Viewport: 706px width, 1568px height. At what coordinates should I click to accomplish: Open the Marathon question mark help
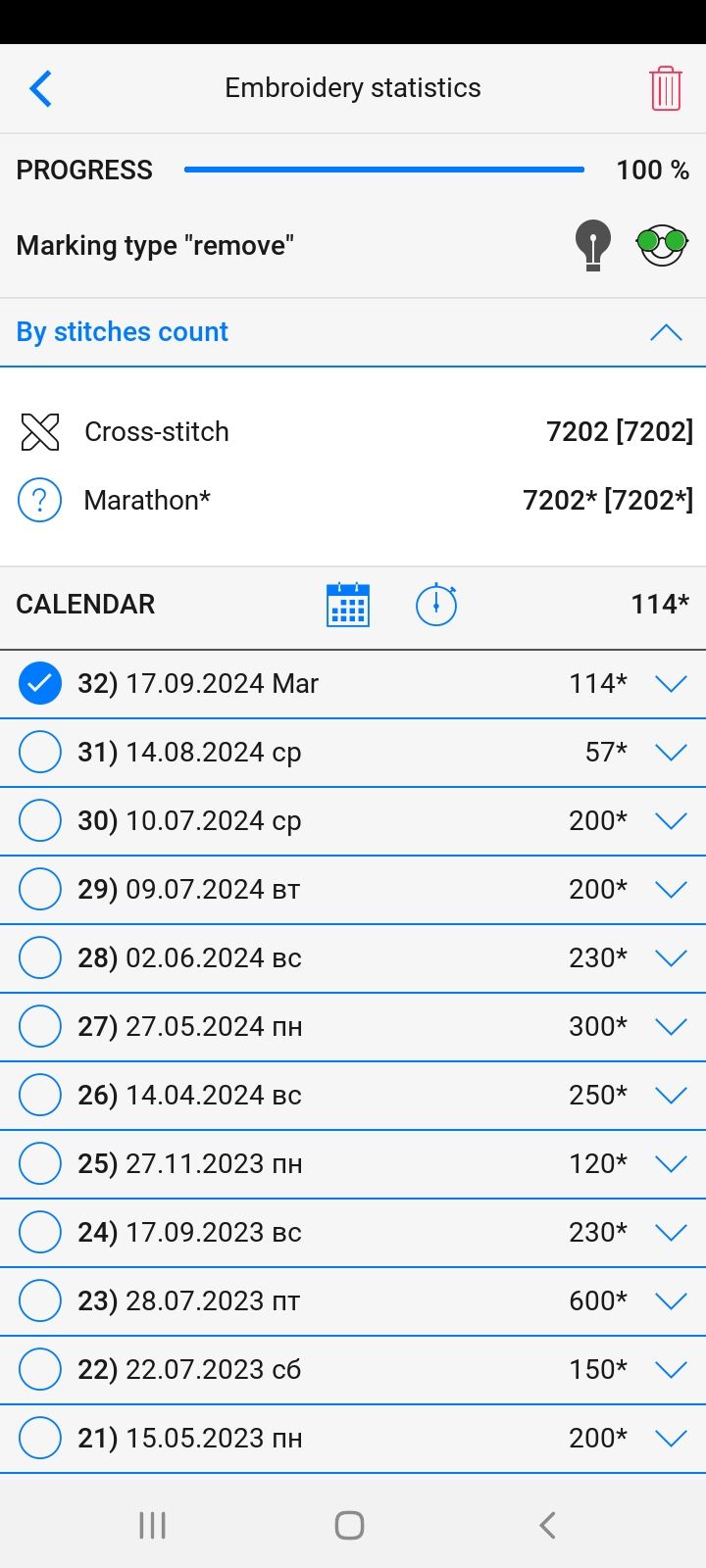tap(40, 500)
